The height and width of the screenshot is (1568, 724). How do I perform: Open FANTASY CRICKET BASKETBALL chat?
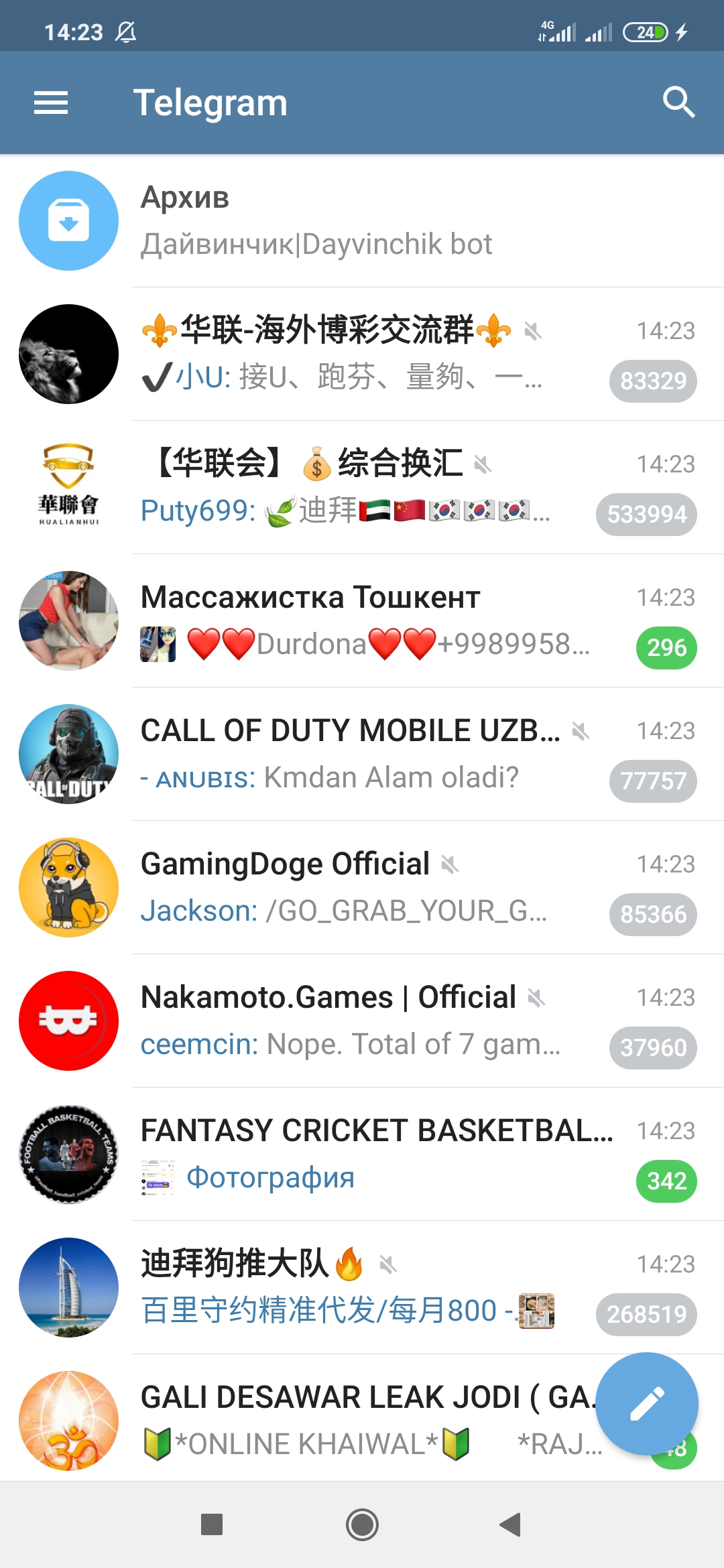point(362,1154)
